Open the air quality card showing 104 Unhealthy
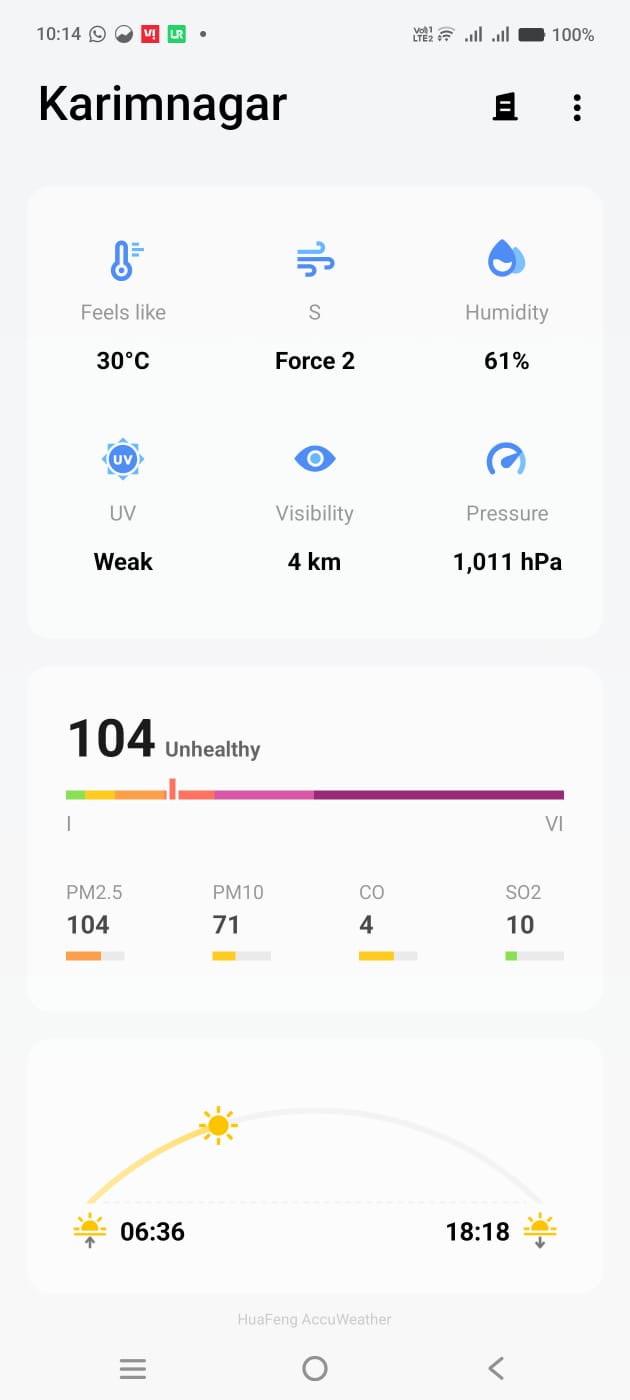This screenshot has width=630, height=1400. pos(314,838)
